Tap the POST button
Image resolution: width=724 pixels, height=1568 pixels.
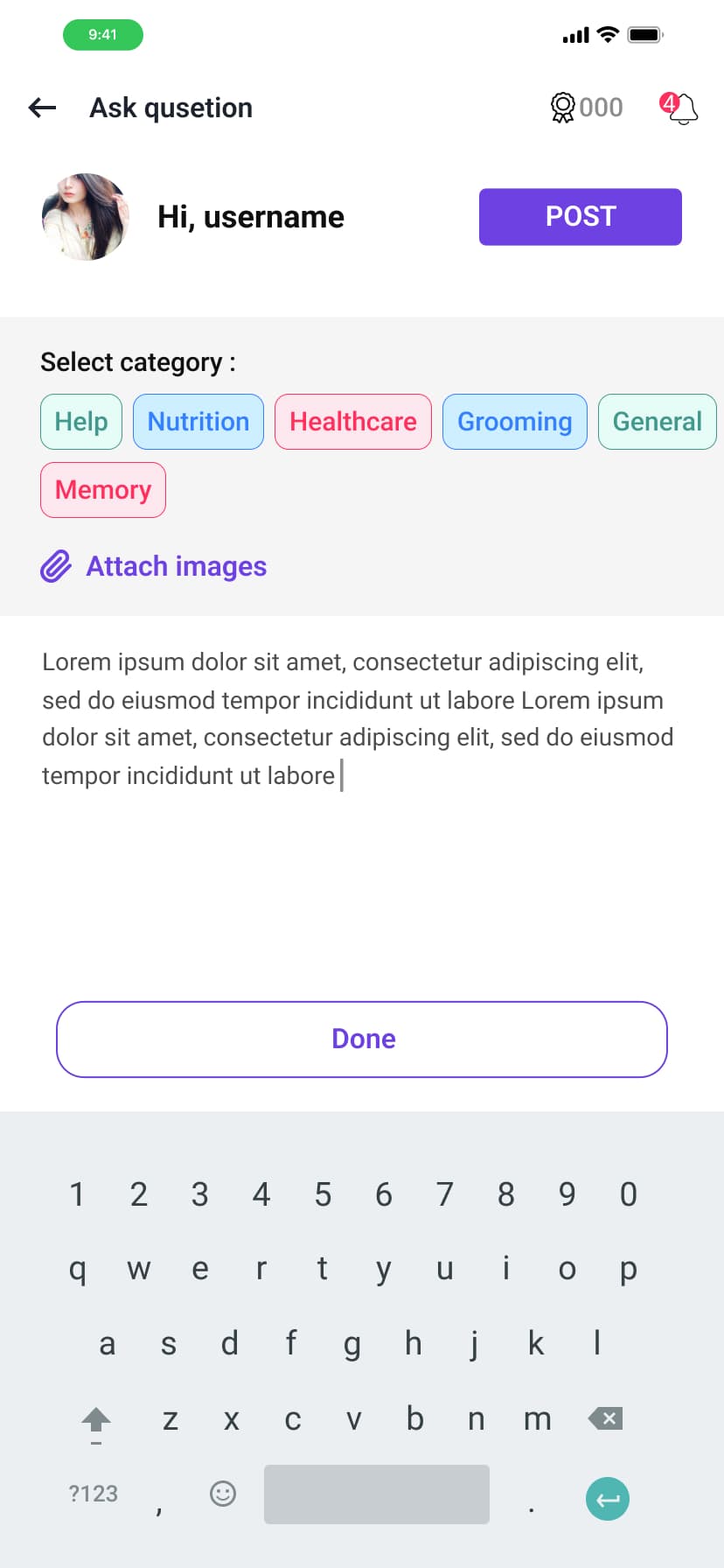[580, 217]
